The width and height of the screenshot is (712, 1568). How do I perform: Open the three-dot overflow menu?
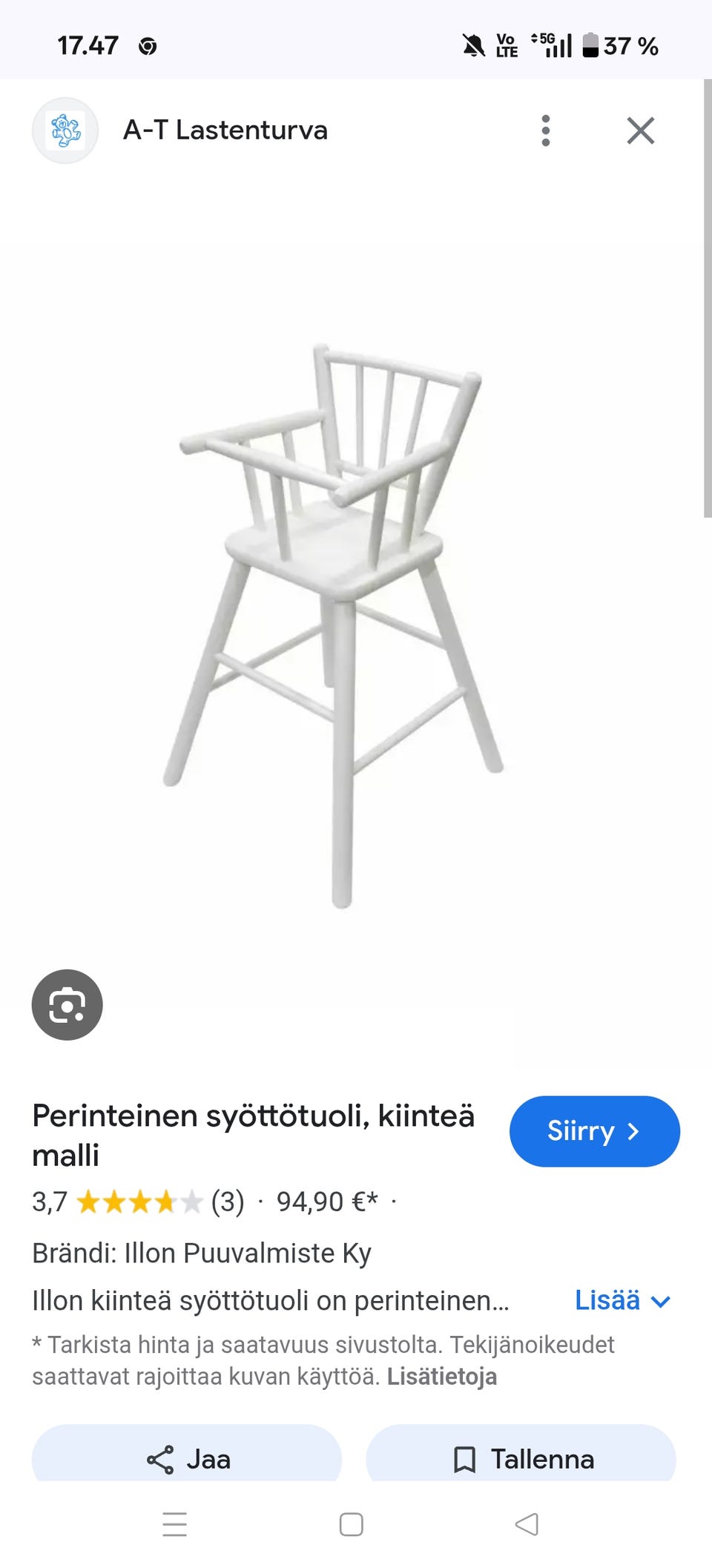[546, 130]
